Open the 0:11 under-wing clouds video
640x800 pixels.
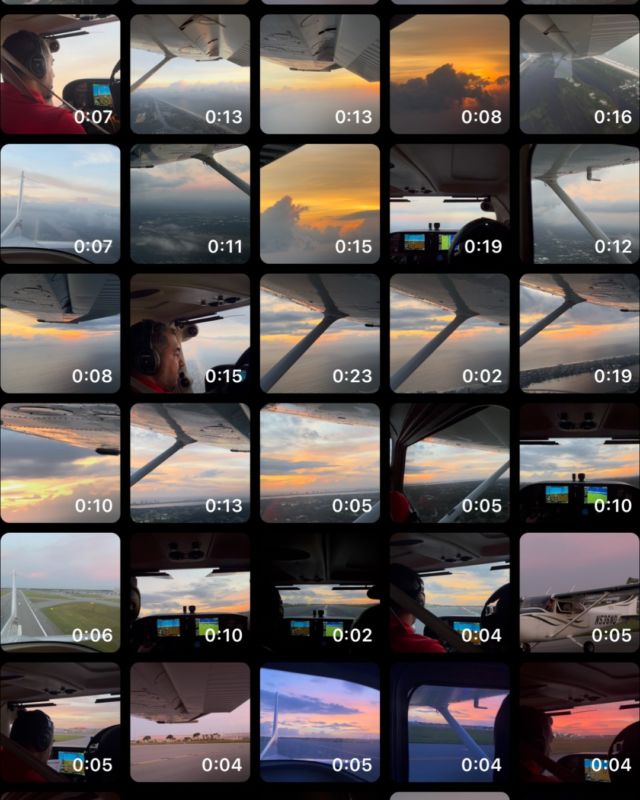point(190,204)
